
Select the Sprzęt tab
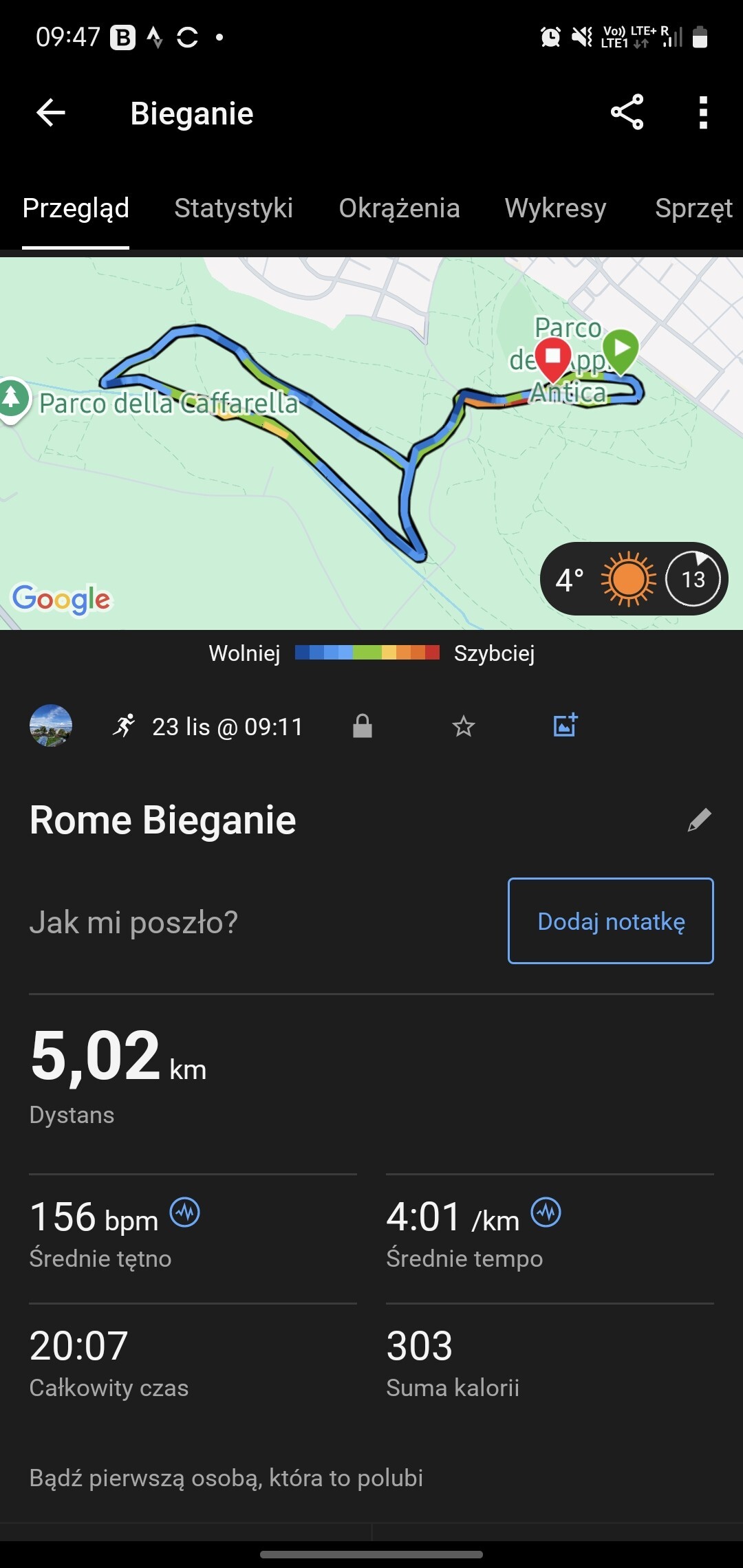coord(693,208)
